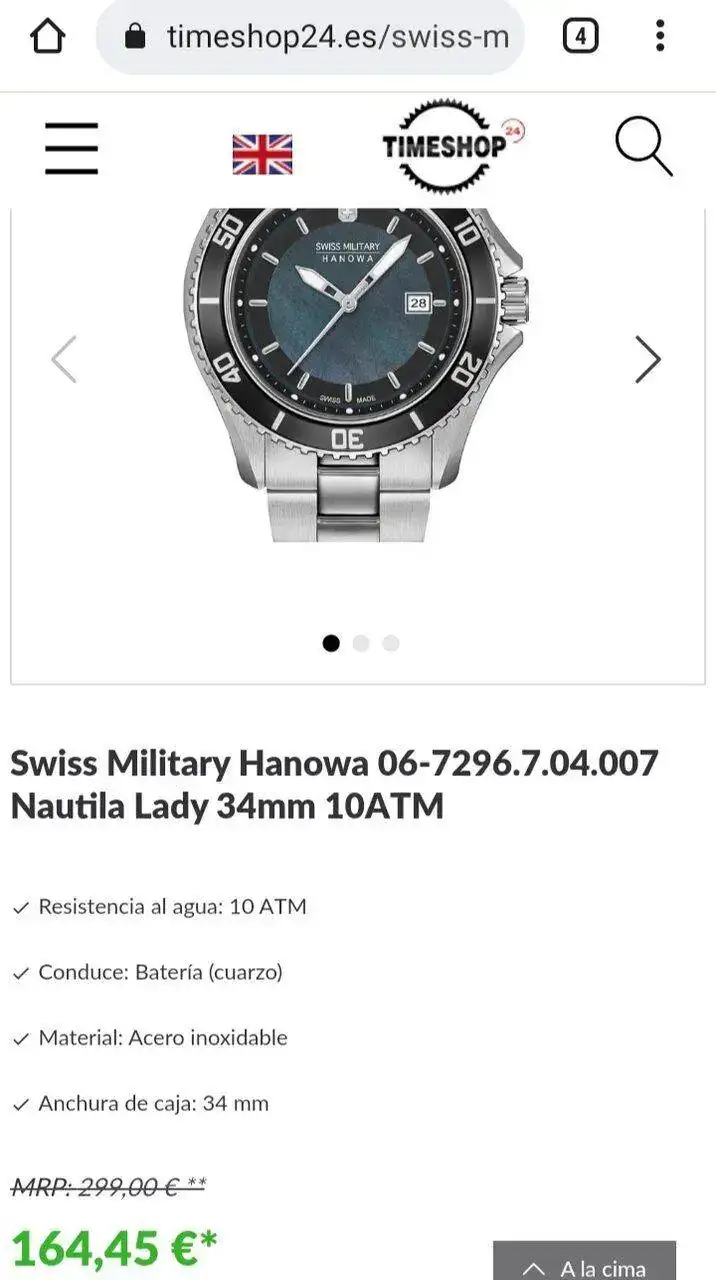Open the site search magnifier
Viewport: 716px width, 1280px height.
pos(643,147)
